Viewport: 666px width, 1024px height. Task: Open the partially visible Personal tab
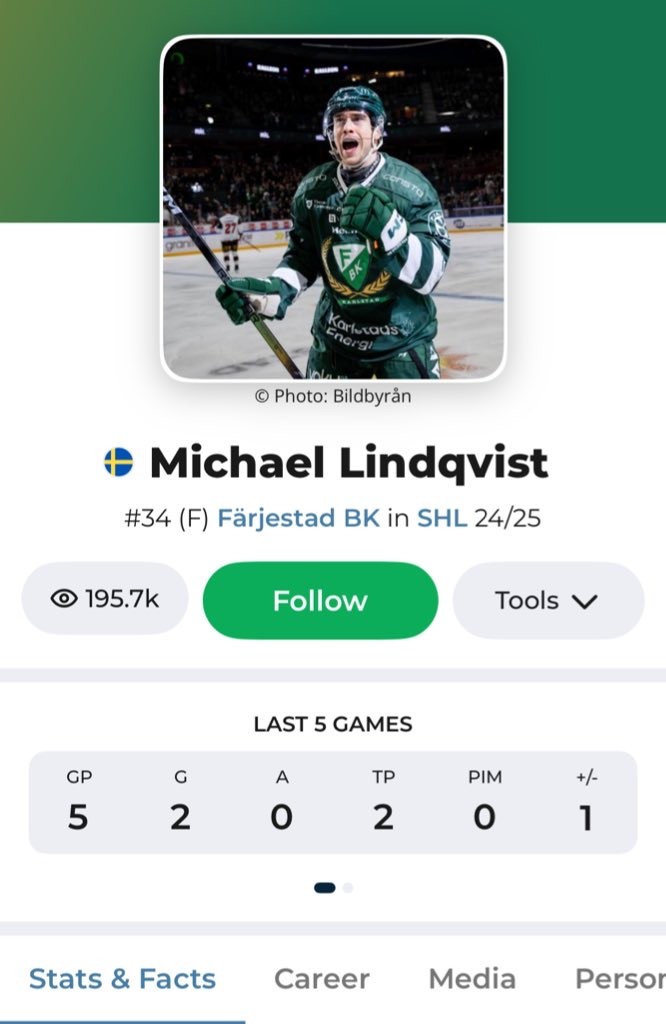click(x=620, y=979)
